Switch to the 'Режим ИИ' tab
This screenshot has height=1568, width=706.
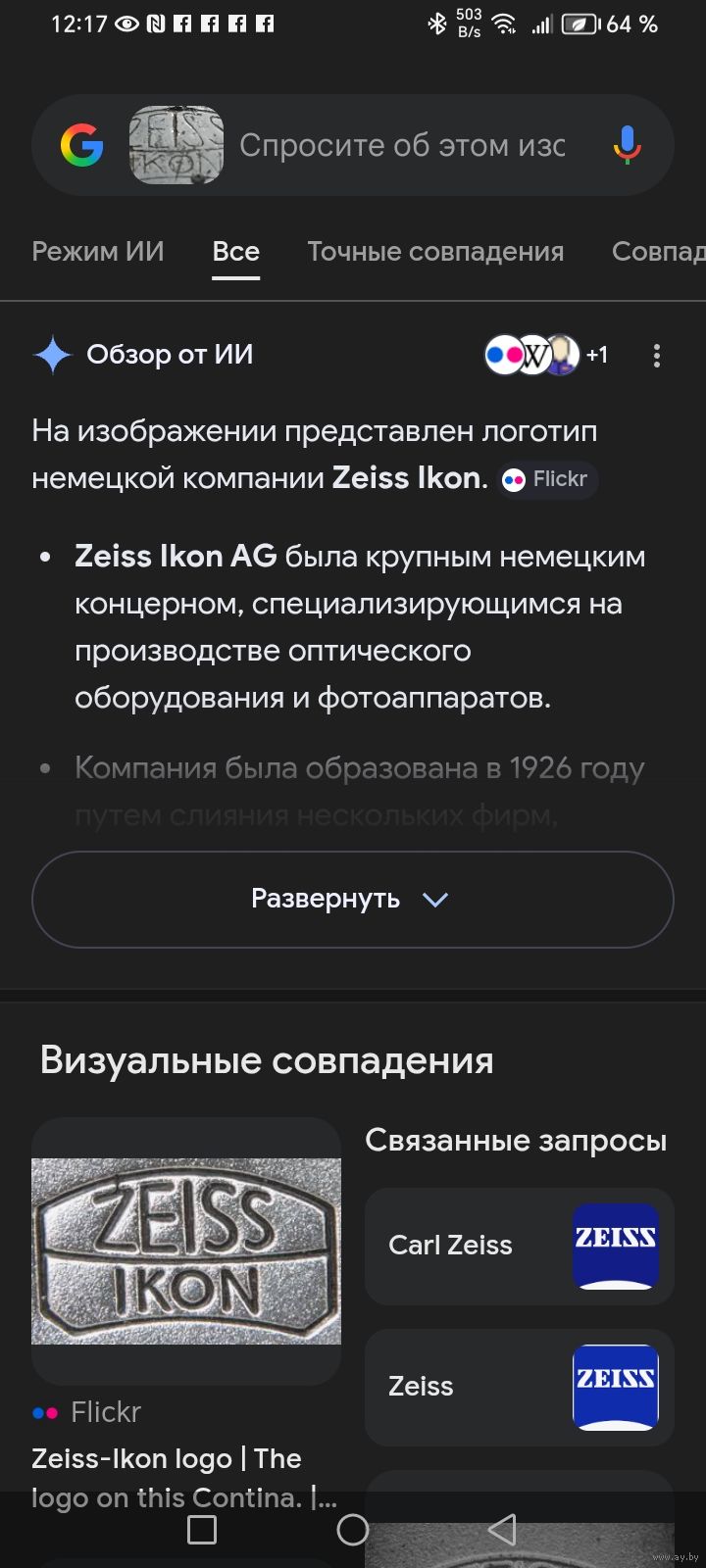(x=98, y=252)
